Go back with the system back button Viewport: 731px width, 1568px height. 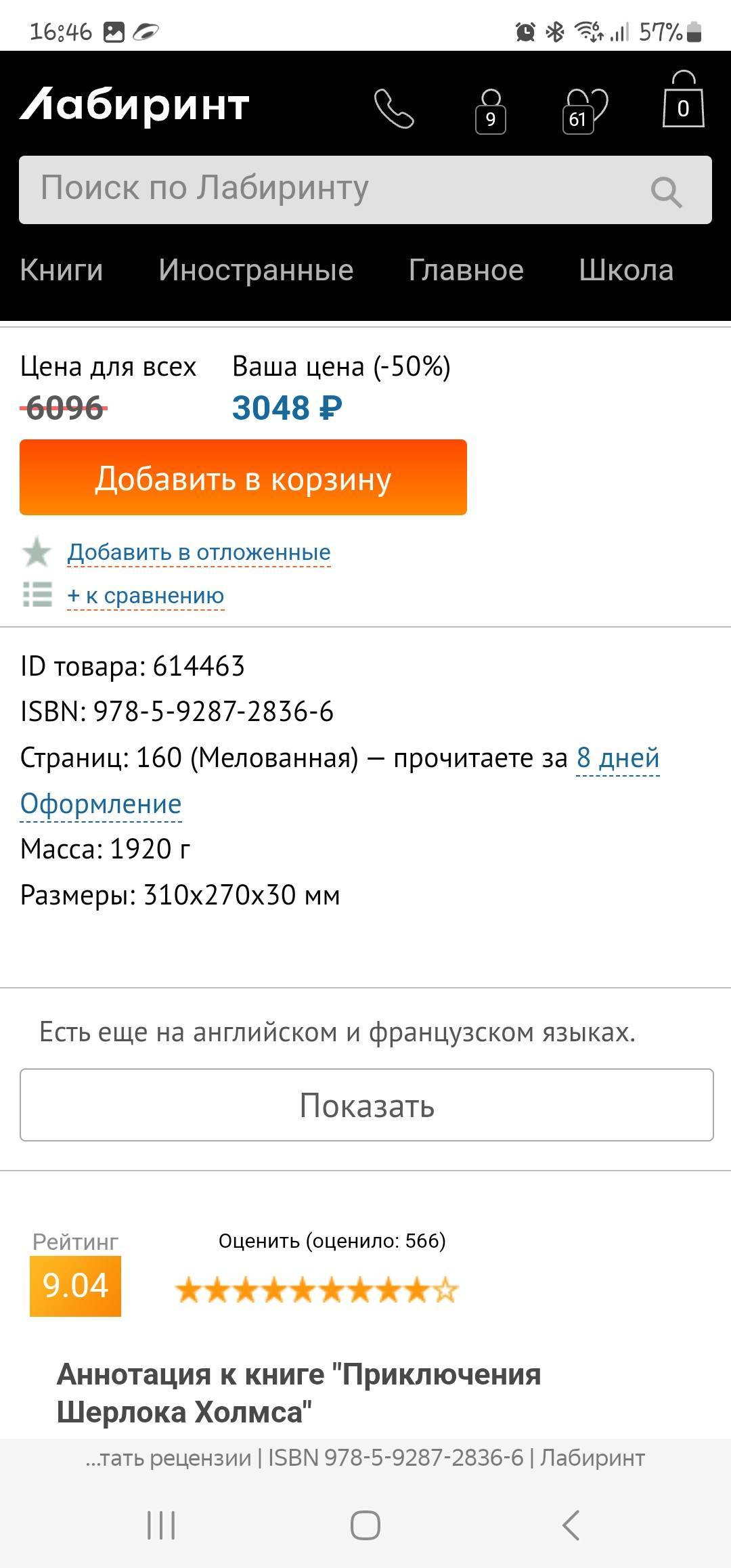571,1525
